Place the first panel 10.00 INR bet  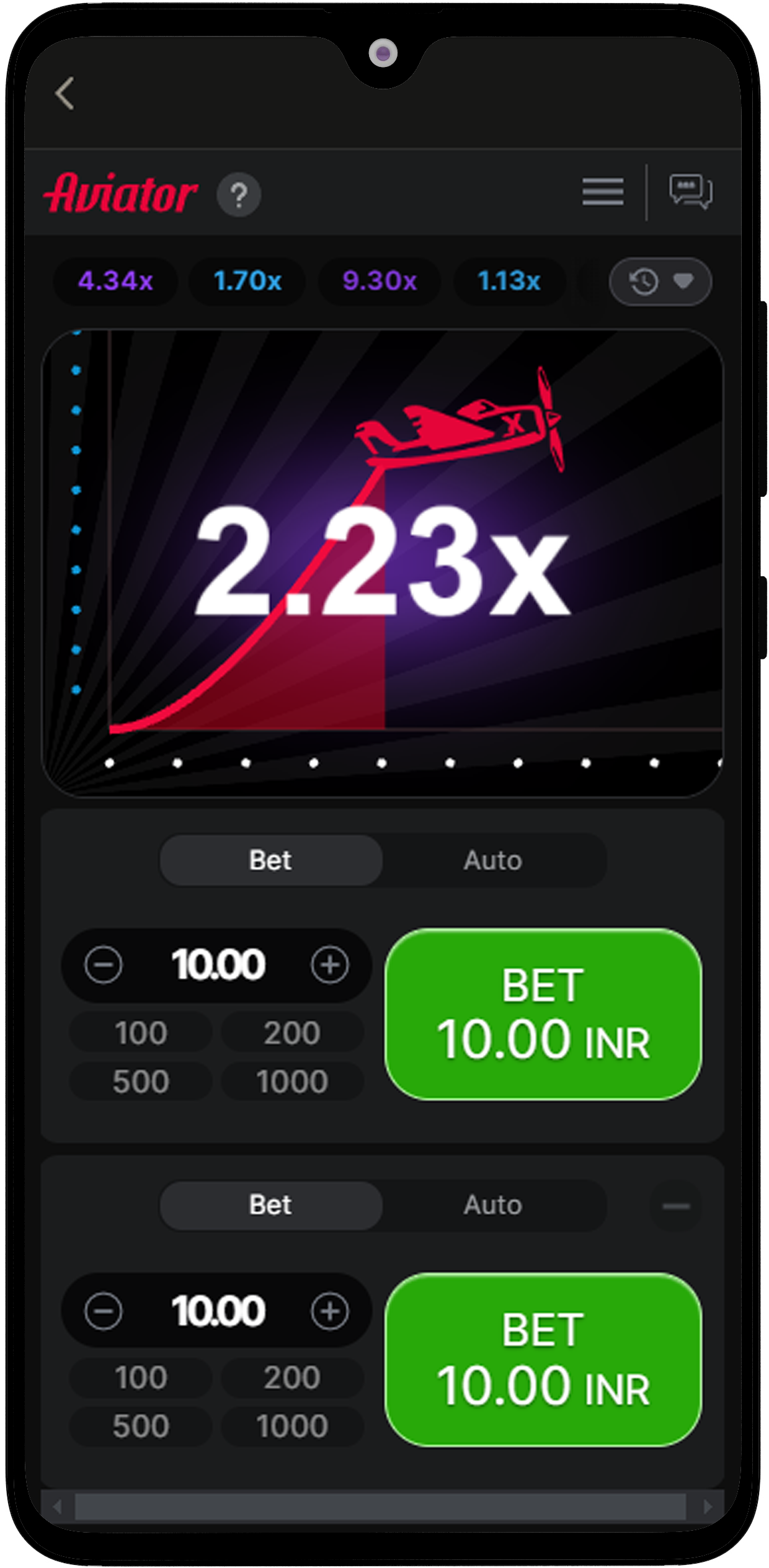[x=543, y=1014]
